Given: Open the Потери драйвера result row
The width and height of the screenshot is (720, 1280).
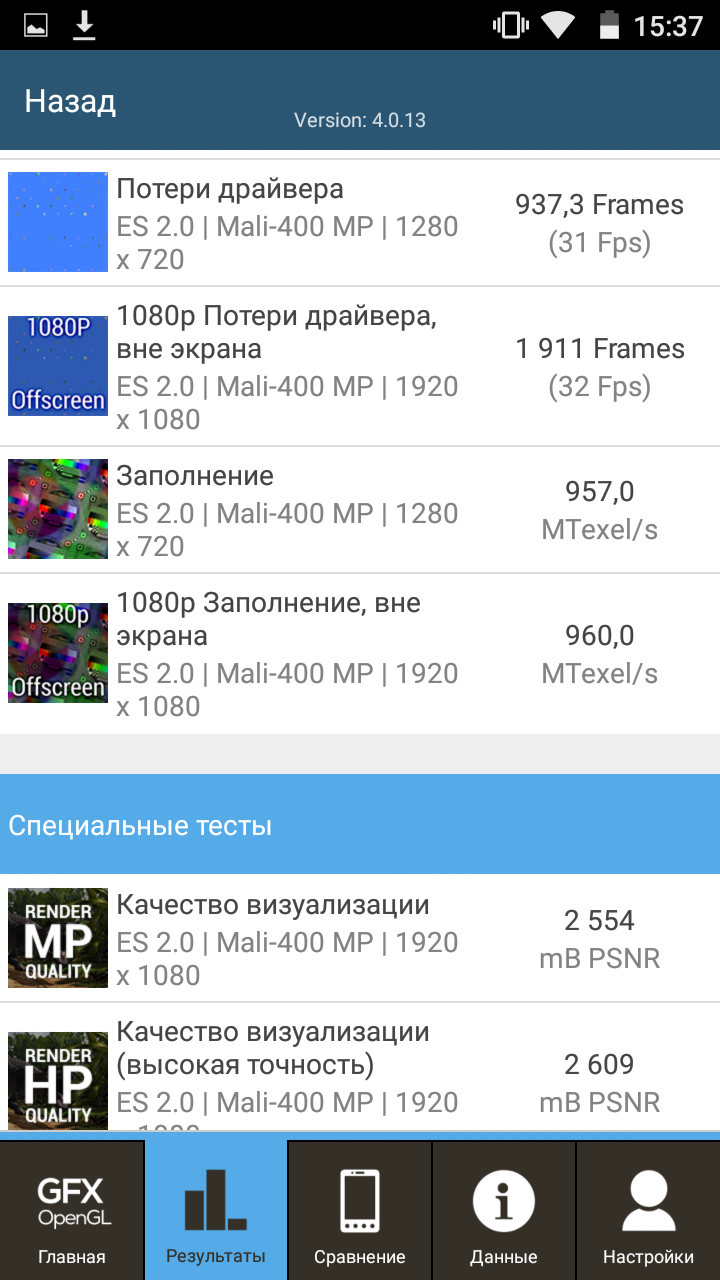Looking at the screenshot, I should [x=360, y=223].
